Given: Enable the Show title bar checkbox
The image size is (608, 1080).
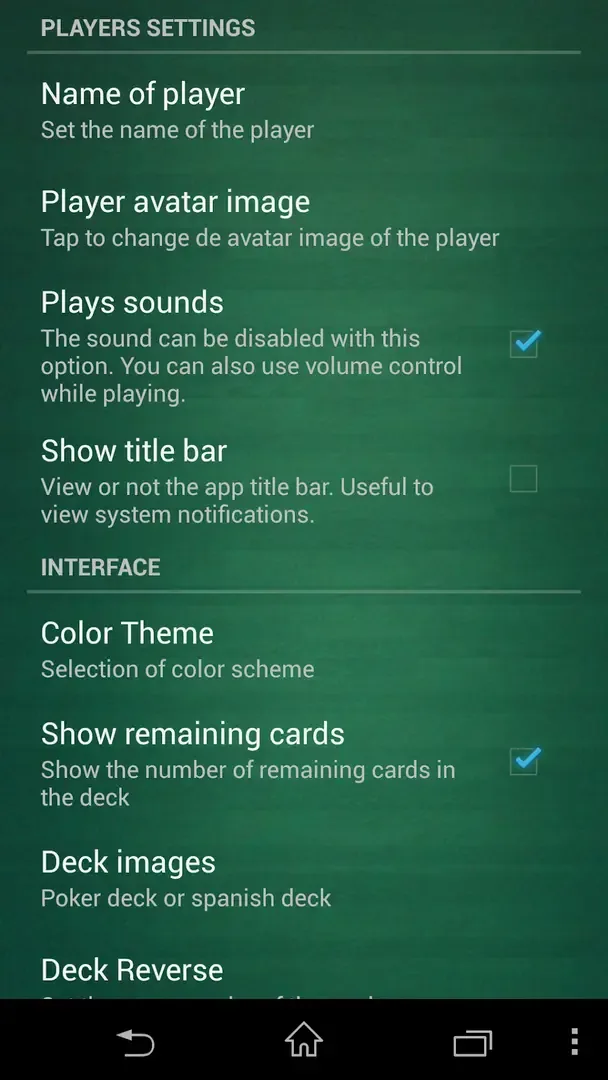Looking at the screenshot, I should tap(523, 479).
